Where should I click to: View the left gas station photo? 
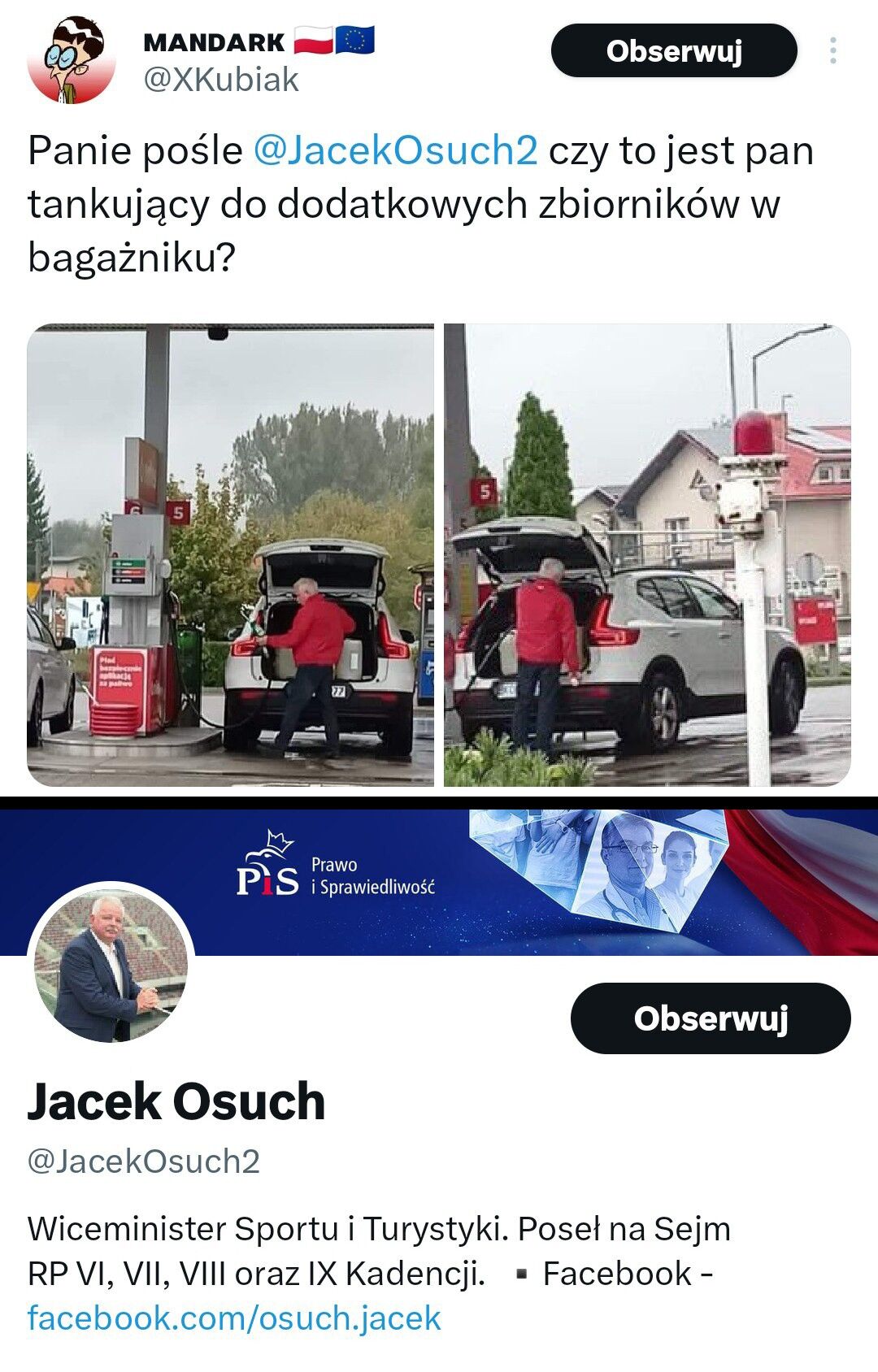click(x=231, y=555)
